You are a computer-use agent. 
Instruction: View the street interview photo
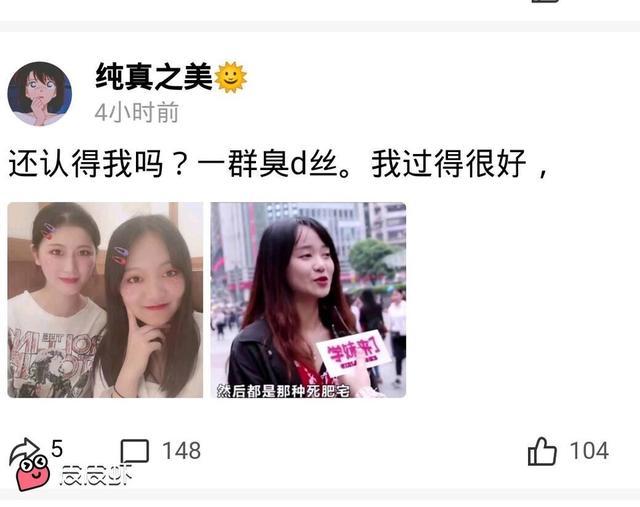pyautogui.click(x=308, y=300)
